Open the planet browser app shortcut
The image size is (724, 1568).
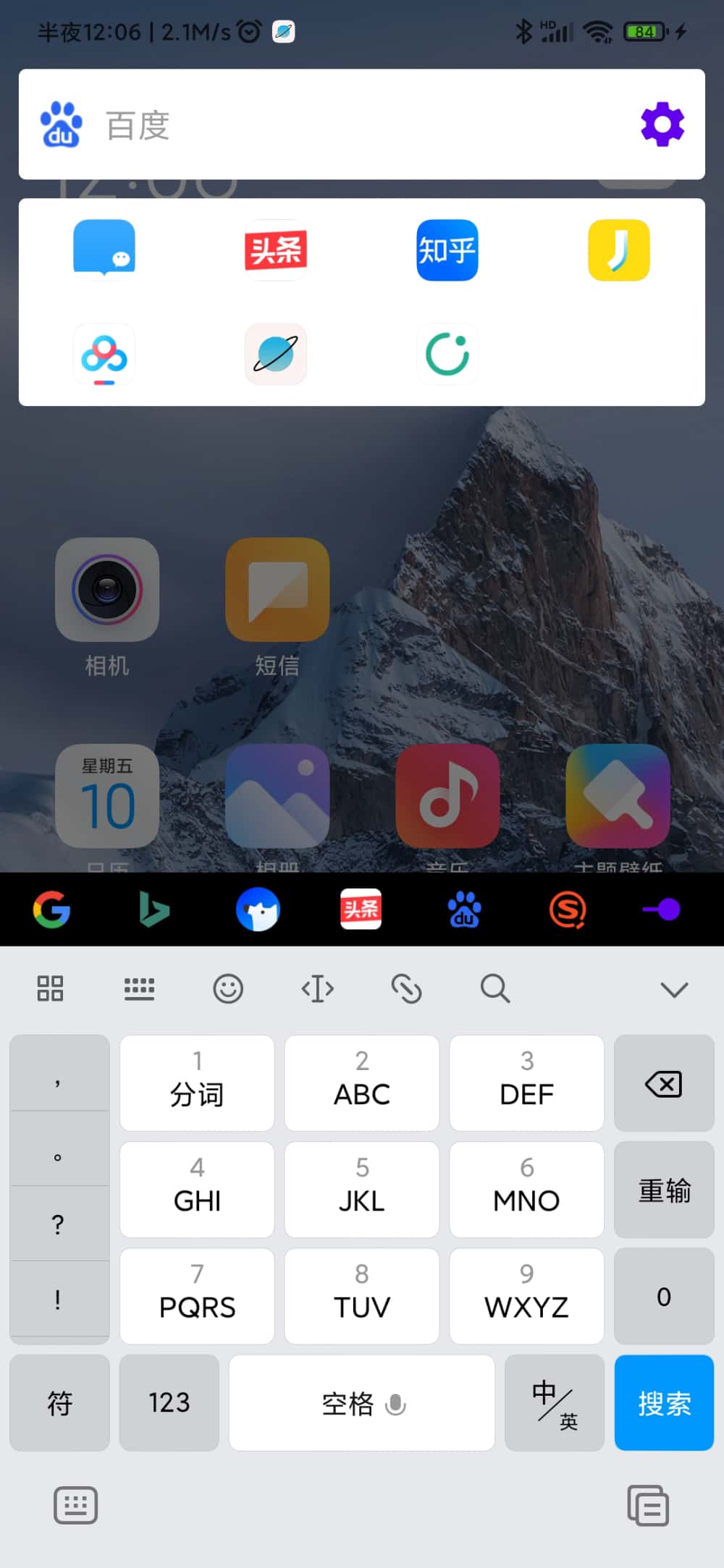276,355
